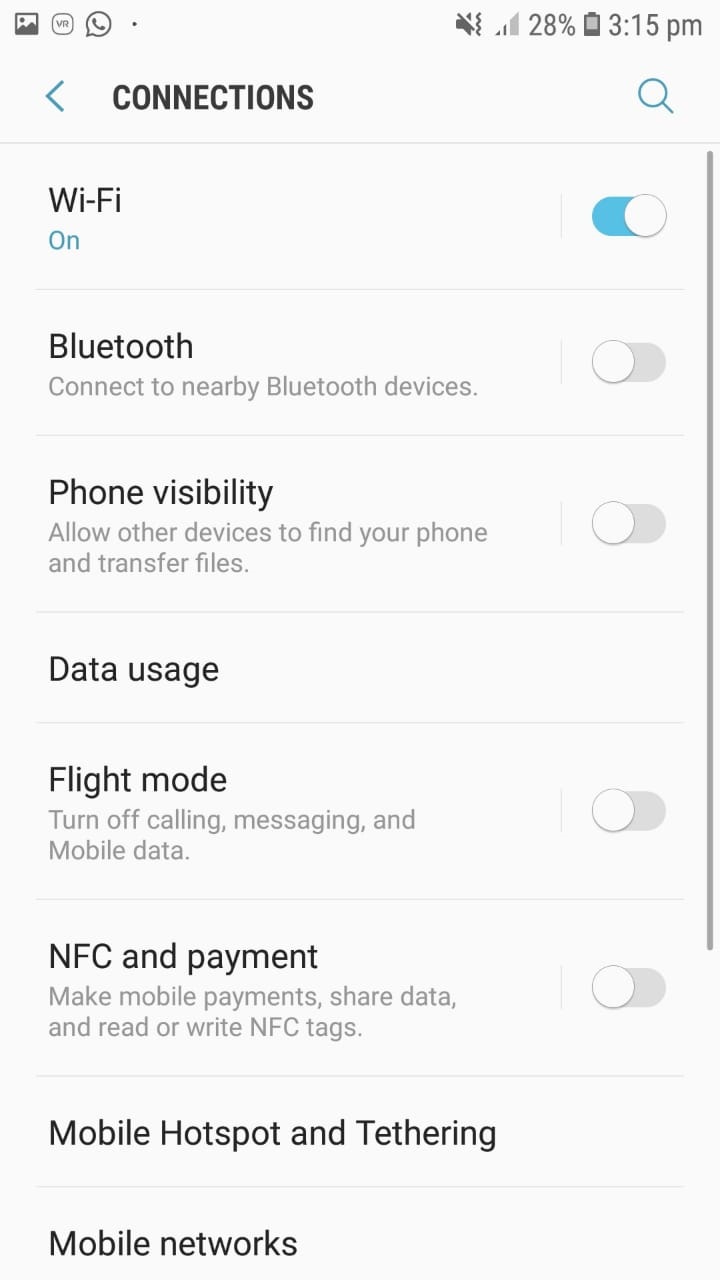Go back from Connections
The width and height of the screenshot is (720, 1280).
tap(55, 97)
